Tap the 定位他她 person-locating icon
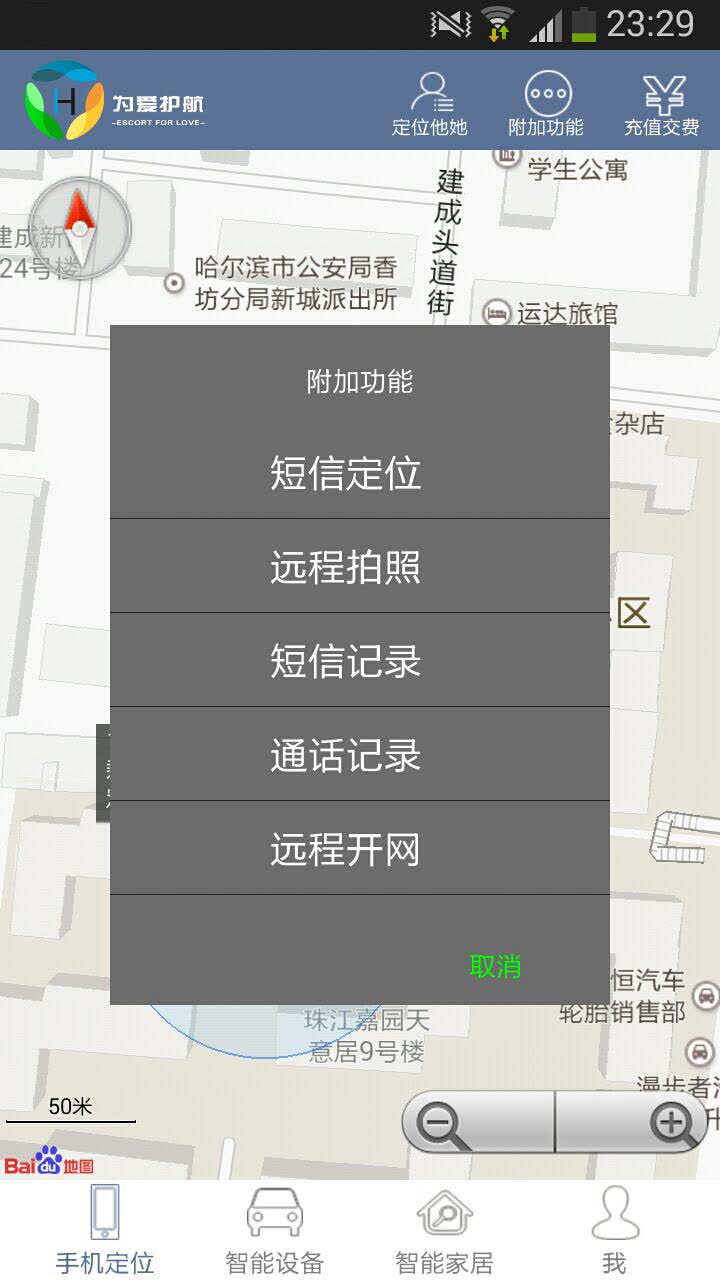Screen dimensions: 720x1280 (x=434, y=100)
